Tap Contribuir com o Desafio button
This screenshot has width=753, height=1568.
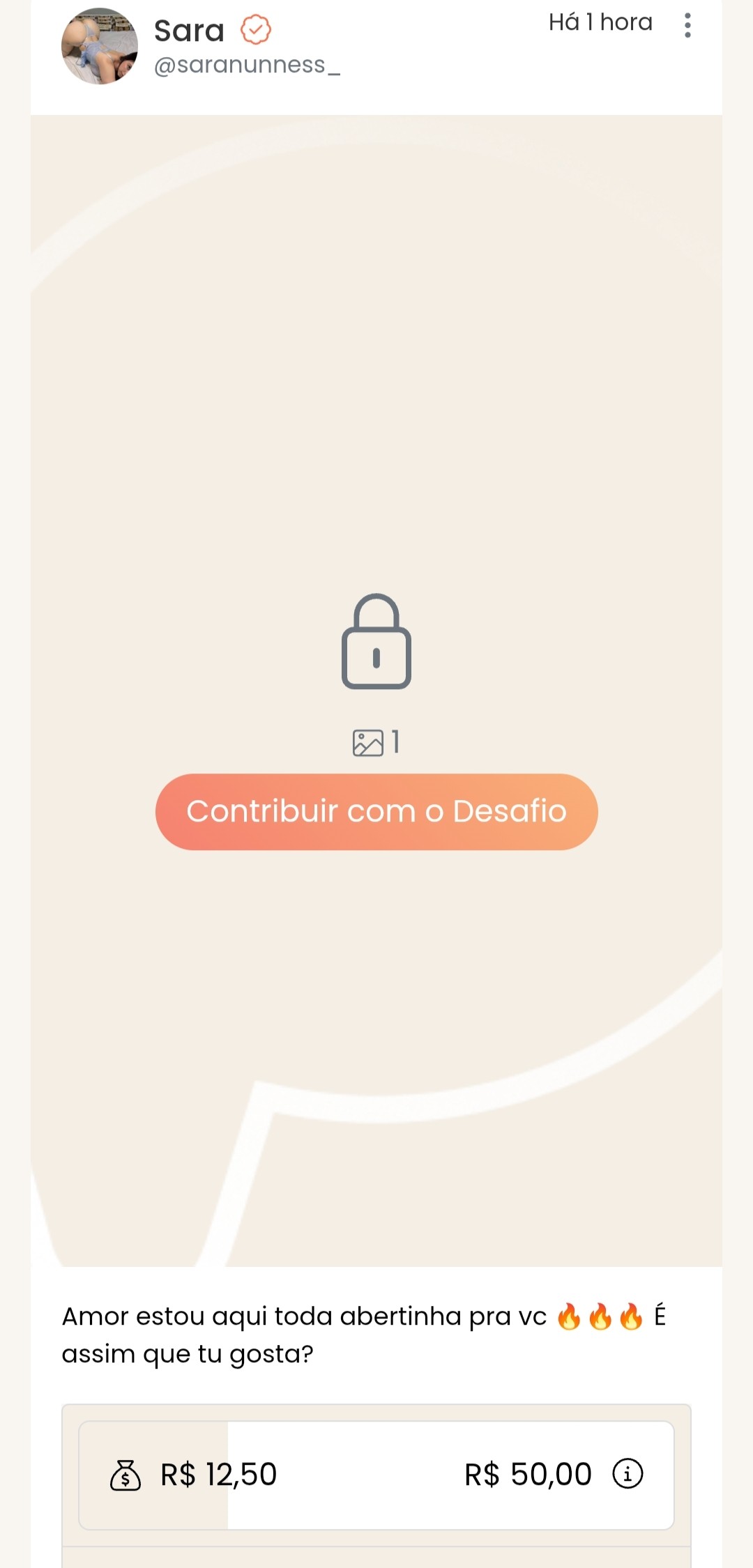coord(376,812)
